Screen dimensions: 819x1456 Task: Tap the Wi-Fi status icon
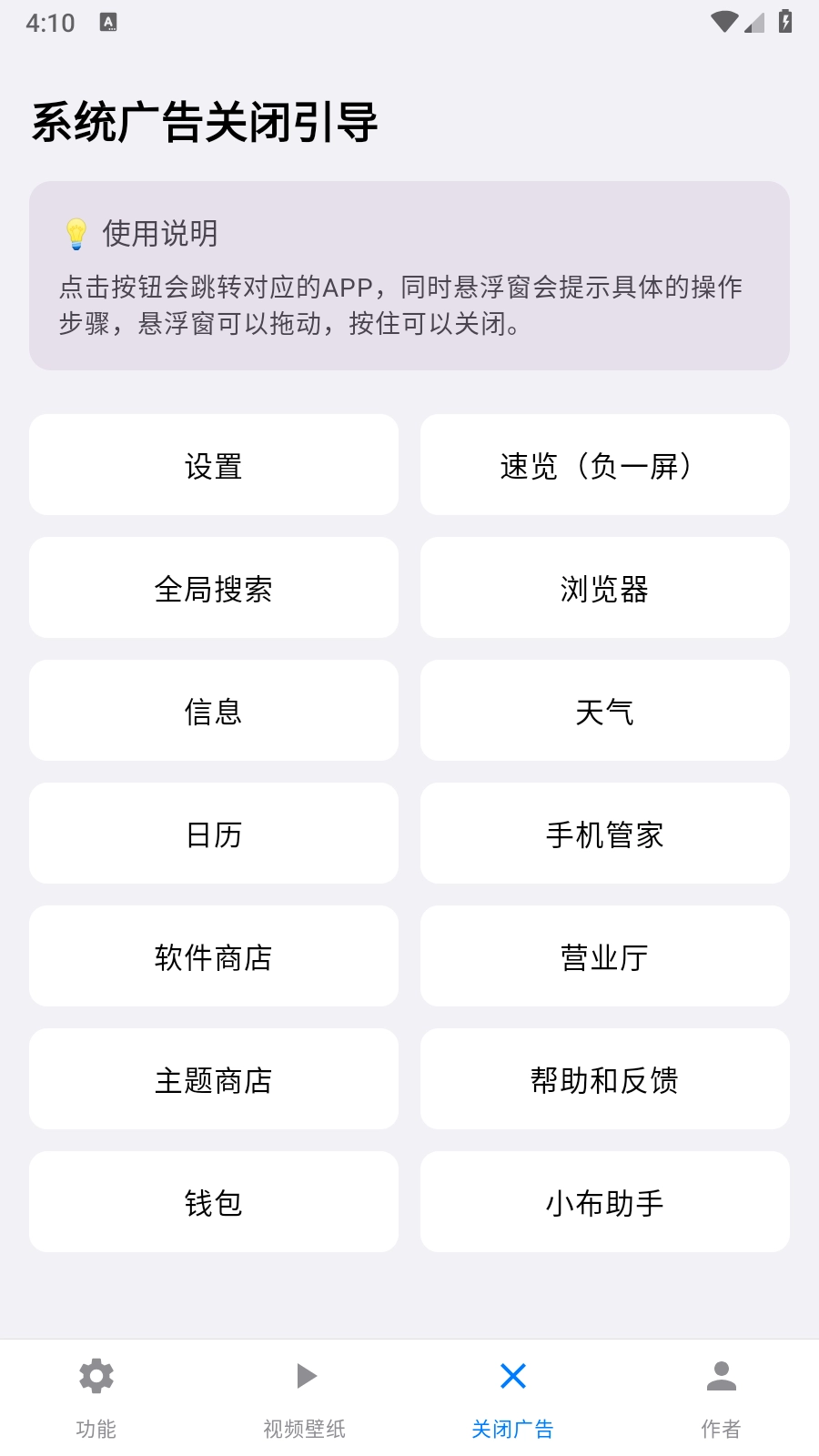pos(723,23)
